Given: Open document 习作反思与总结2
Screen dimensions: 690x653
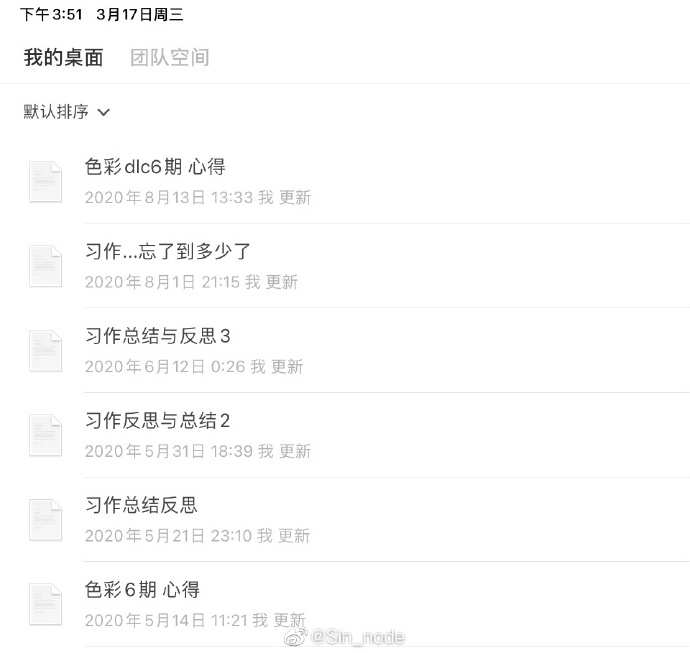Looking at the screenshot, I should [x=158, y=420].
